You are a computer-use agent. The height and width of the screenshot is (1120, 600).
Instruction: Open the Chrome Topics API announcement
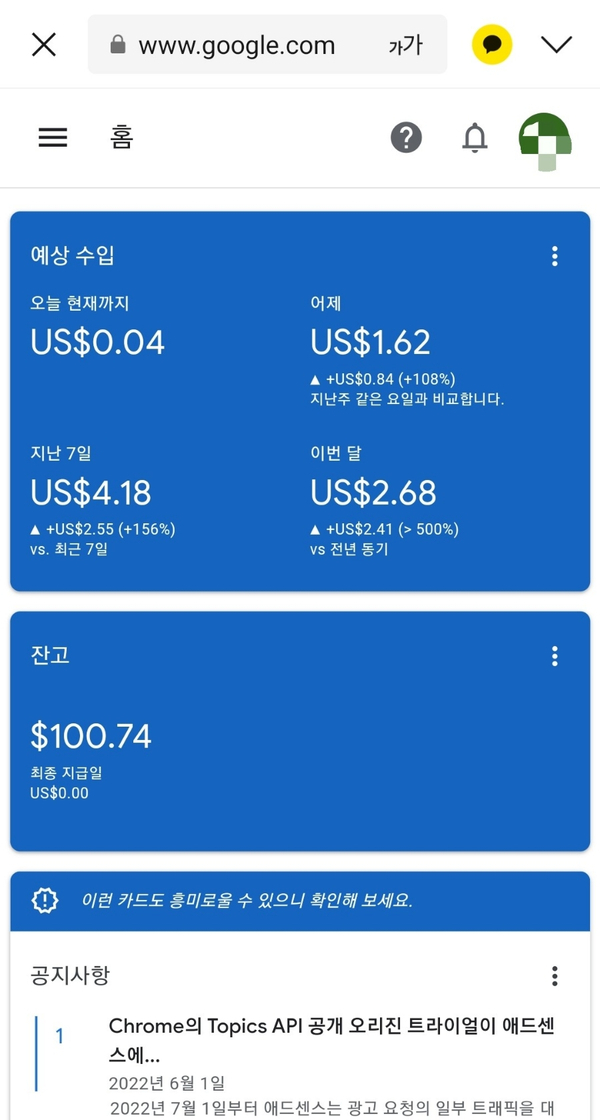[x=332, y=1041]
